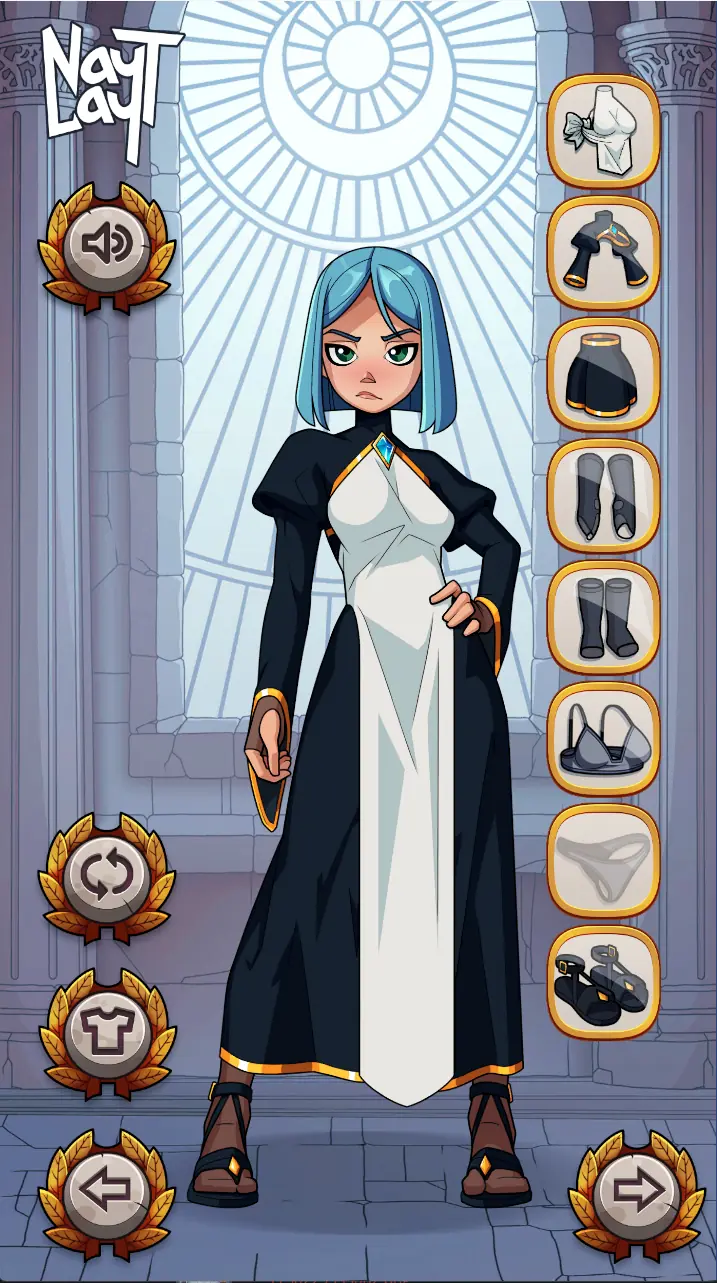Go to the next character arrow
This screenshot has width=717, height=1283.
pyautogui.click(x=636, y=1192)
